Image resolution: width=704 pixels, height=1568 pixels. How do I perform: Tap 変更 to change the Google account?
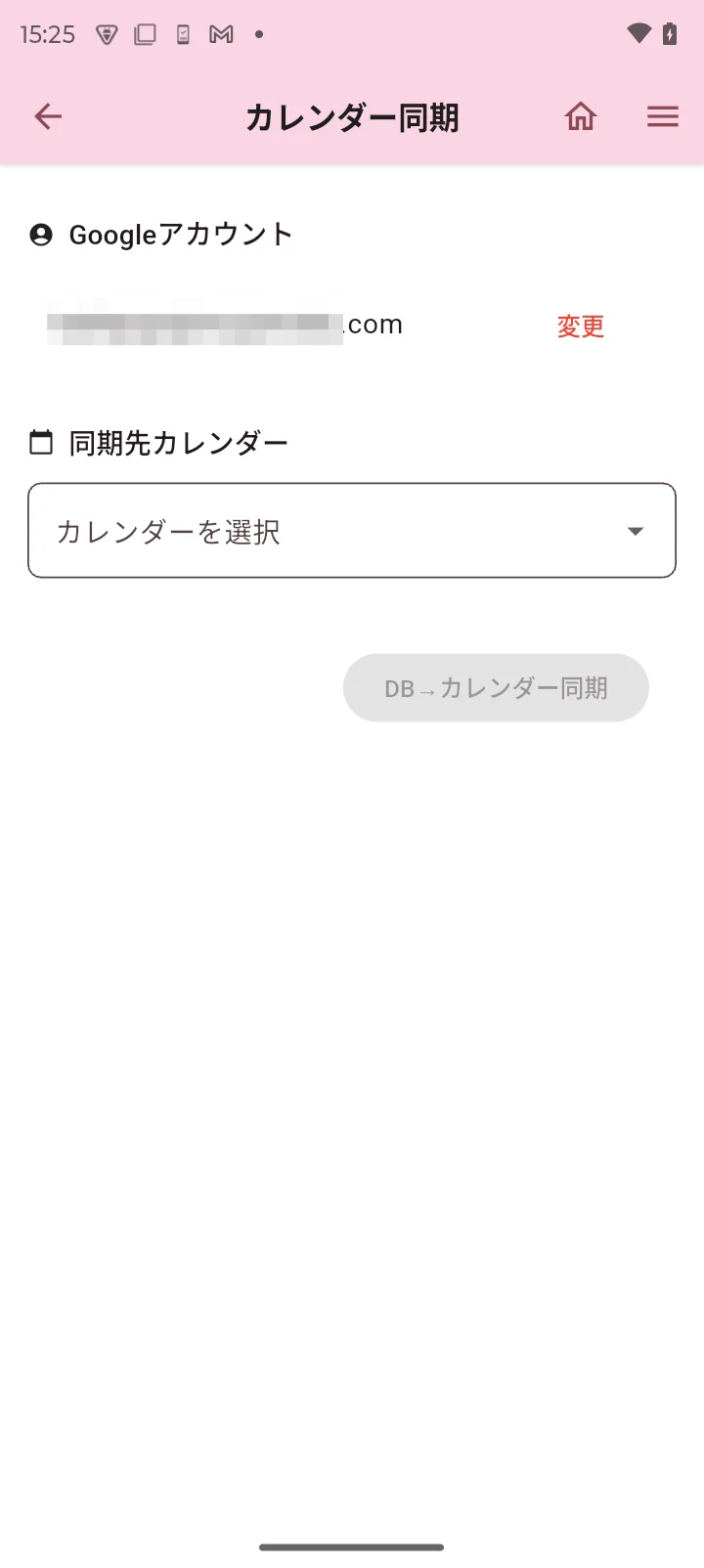[x=581, y=327]
